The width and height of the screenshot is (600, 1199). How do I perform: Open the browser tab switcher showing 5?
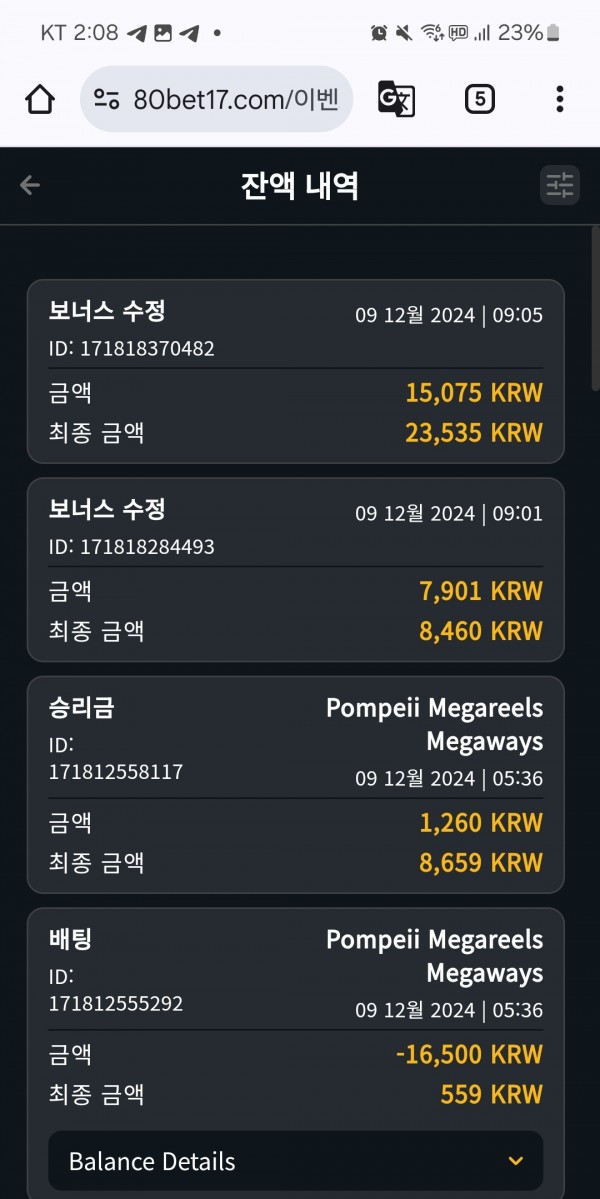(480, 99)
